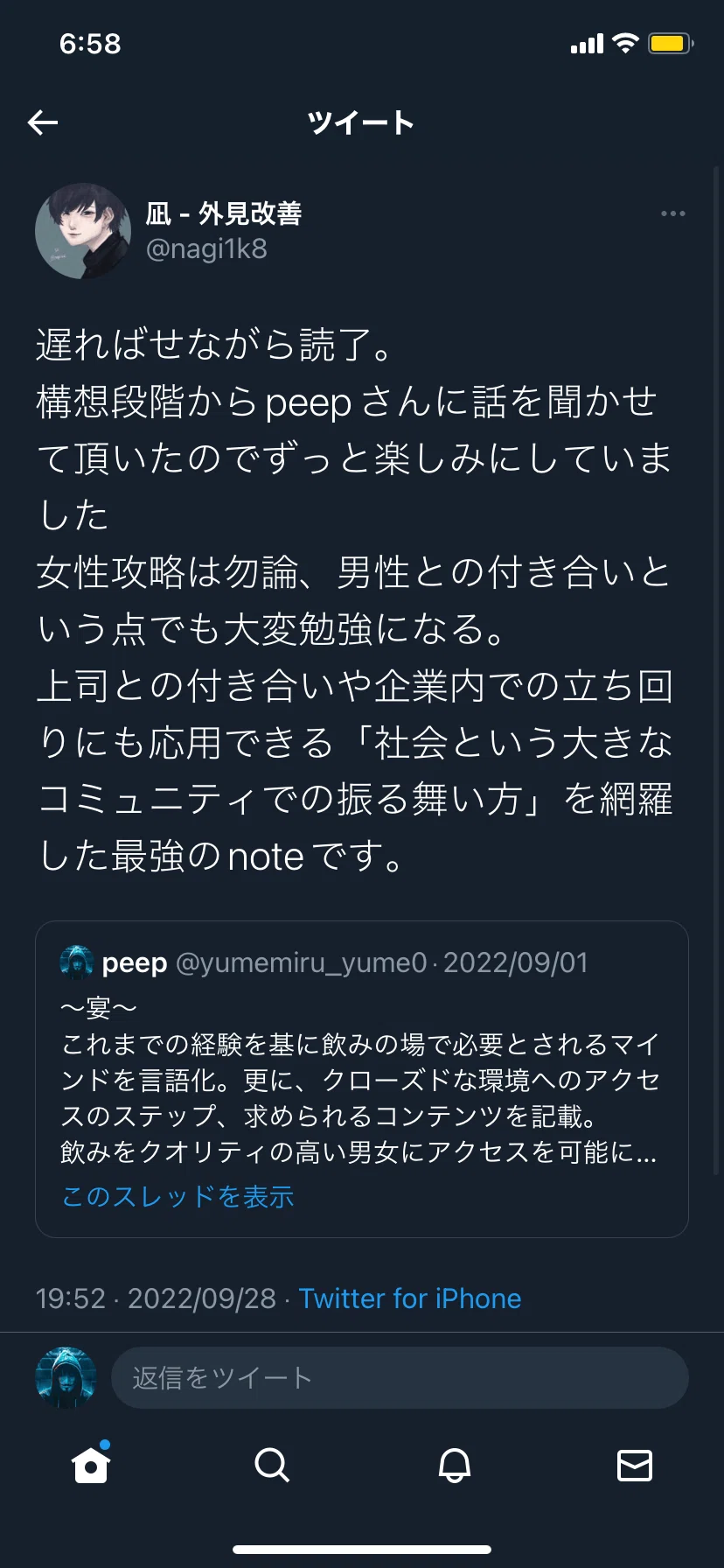This screenshot has height=1568, width=724.
Task: Switch to the Home tab
Action: [90, 1464]
